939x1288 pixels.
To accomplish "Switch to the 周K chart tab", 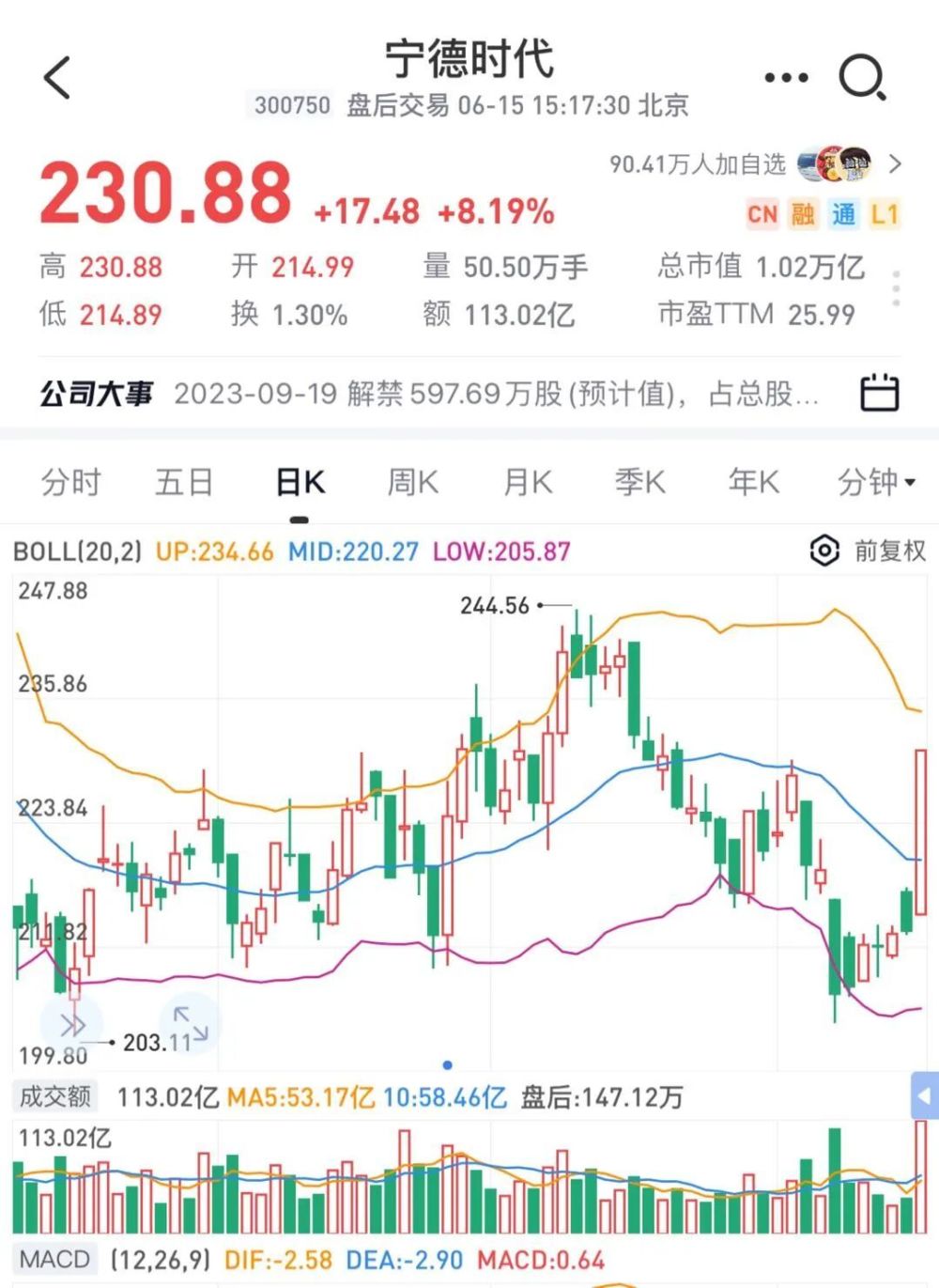I will click(413, 483).
